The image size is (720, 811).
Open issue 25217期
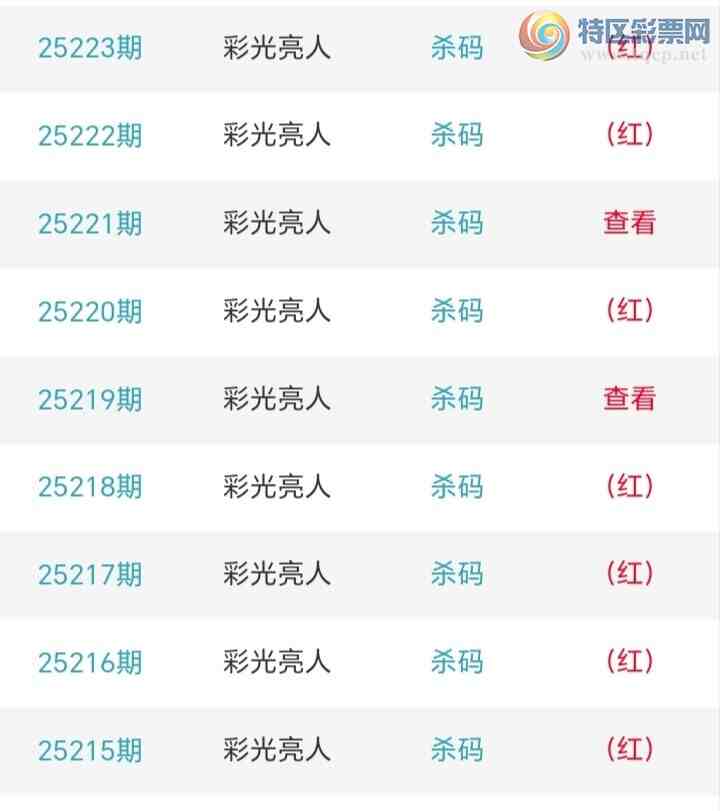tap(90, 576)
